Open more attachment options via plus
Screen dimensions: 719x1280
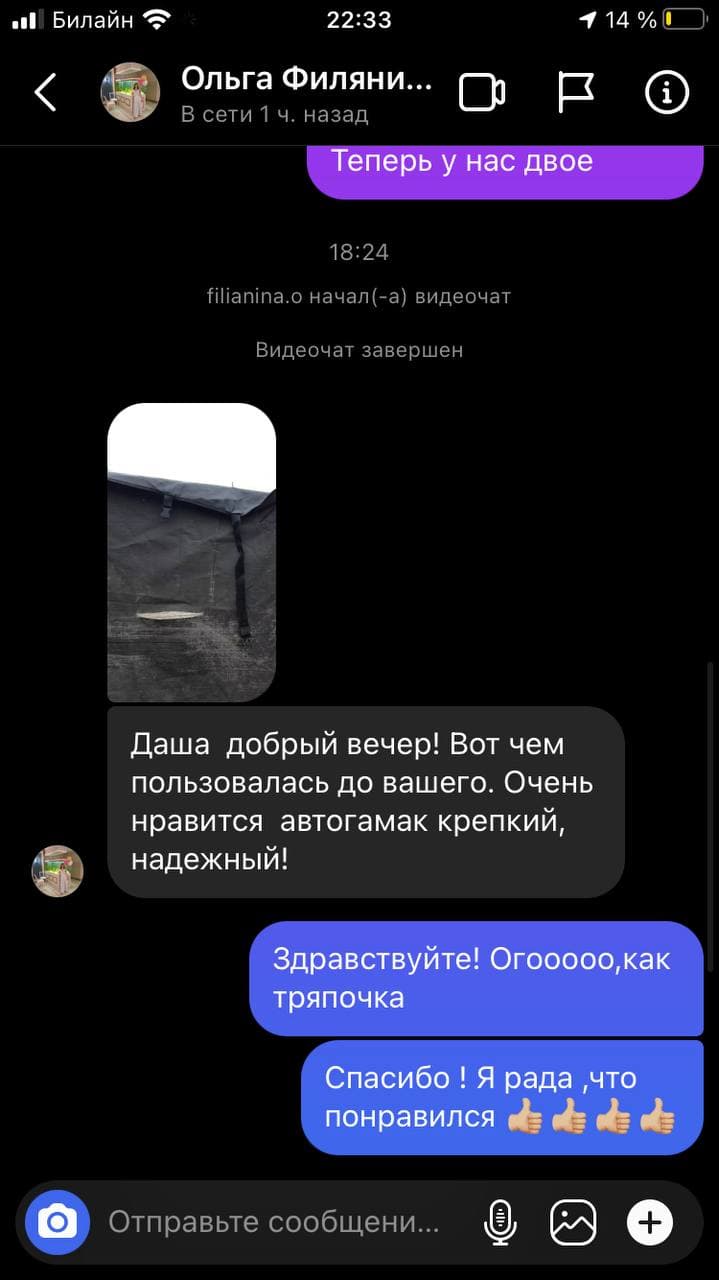pos(650,1222)
